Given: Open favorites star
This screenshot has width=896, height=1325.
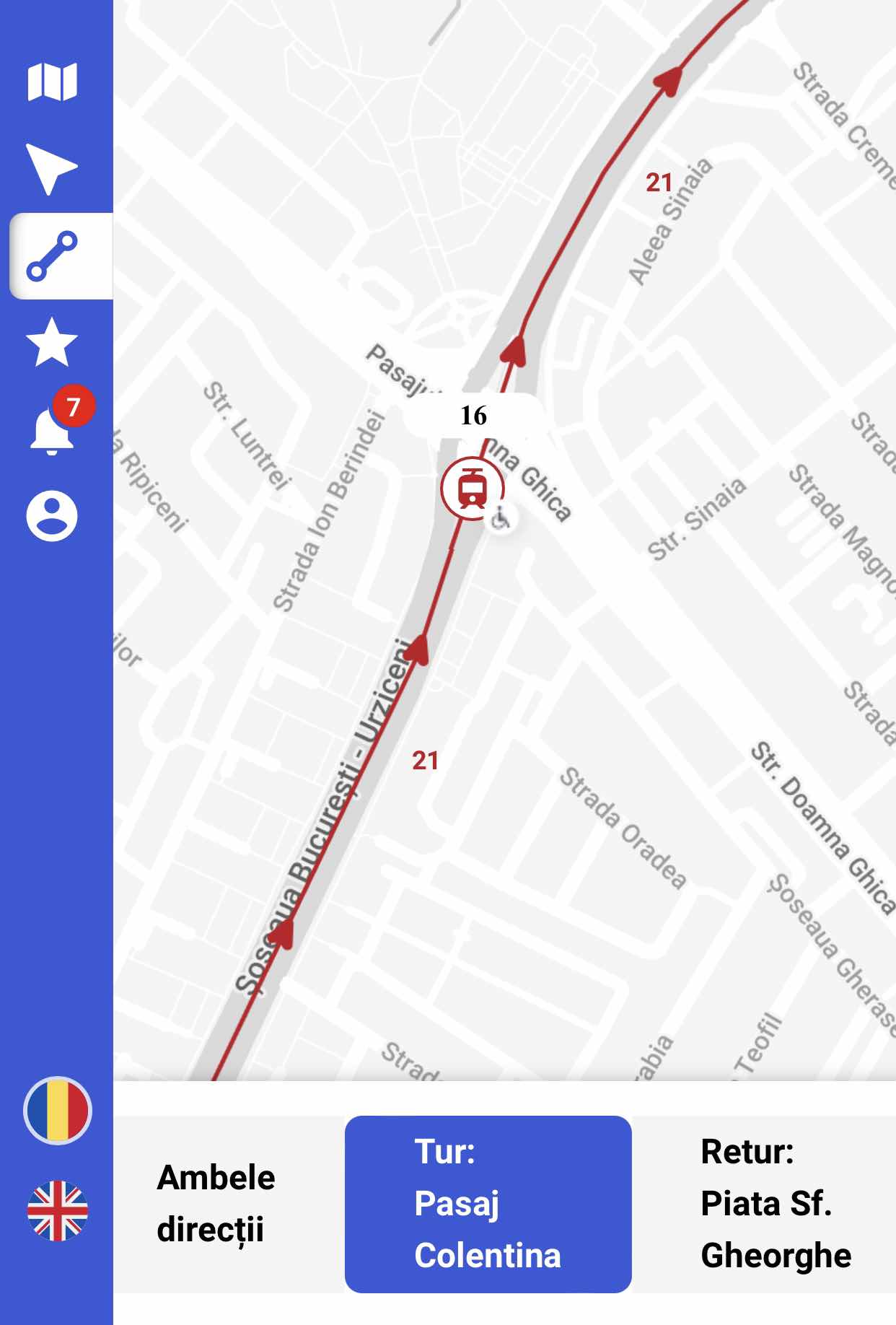Looking at the screenshot, I should coord(52,343).
